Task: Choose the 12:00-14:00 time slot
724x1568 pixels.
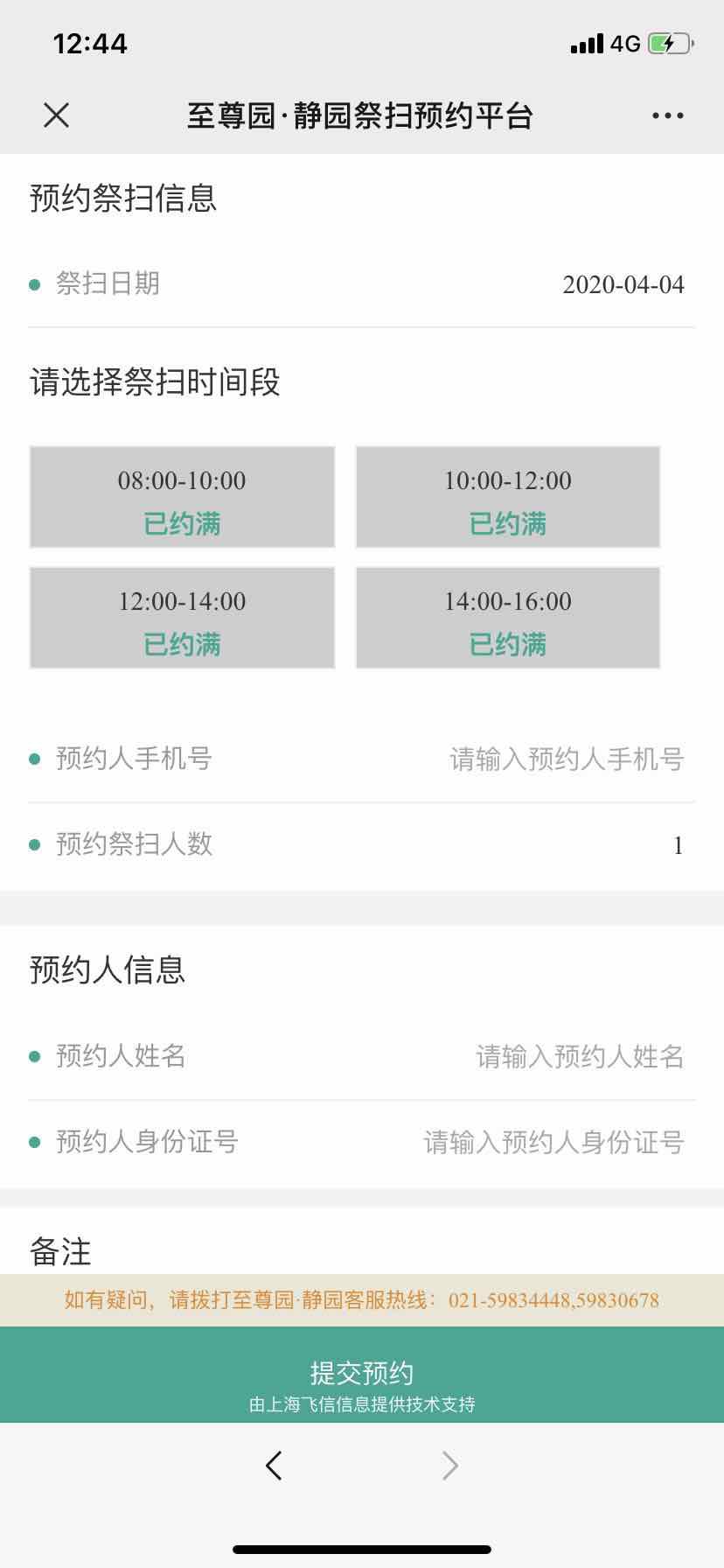Action: 182,618
